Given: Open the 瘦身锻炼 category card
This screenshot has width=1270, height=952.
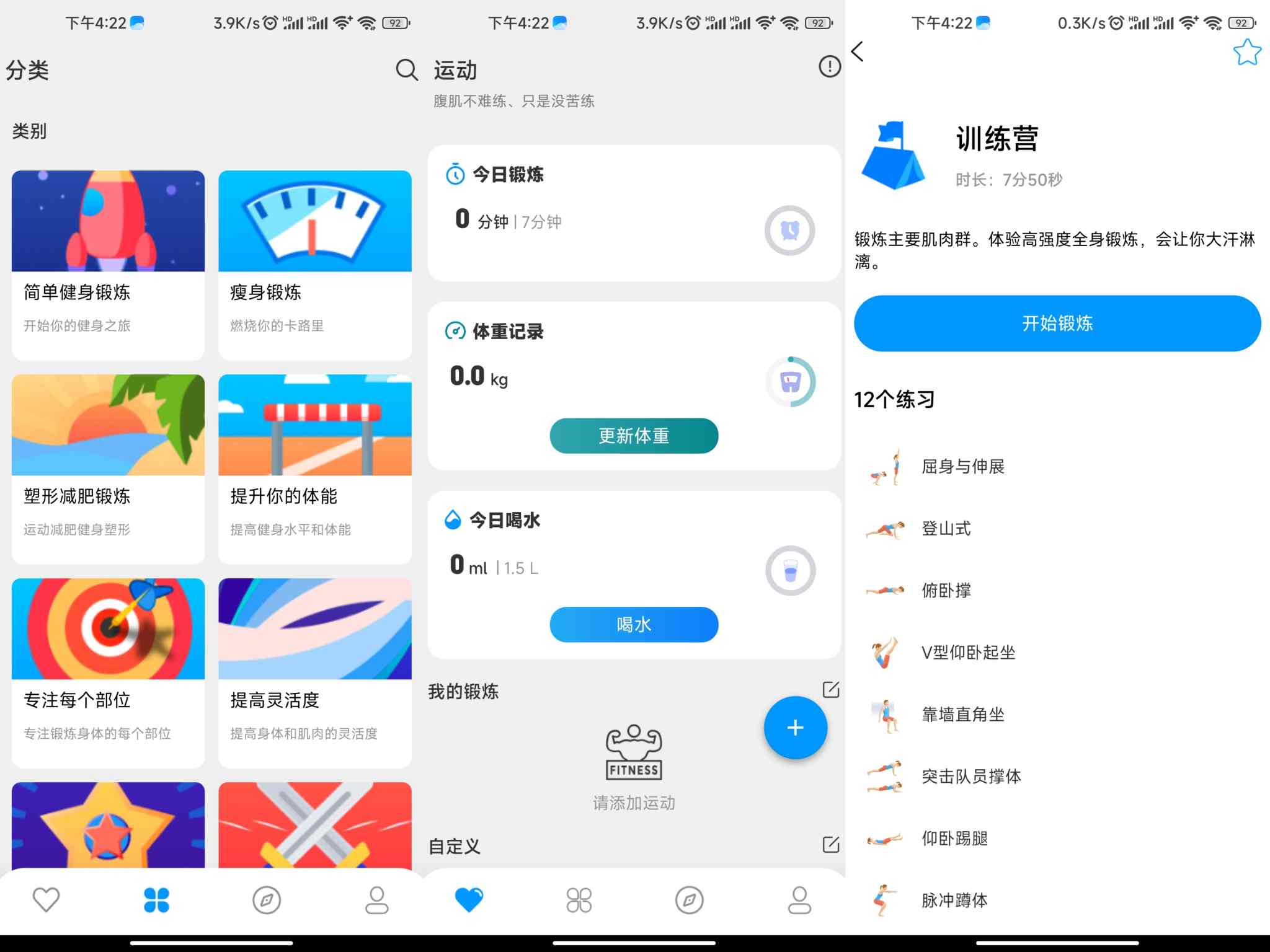Looking at the screenshot, I should (x=315, y=265).
